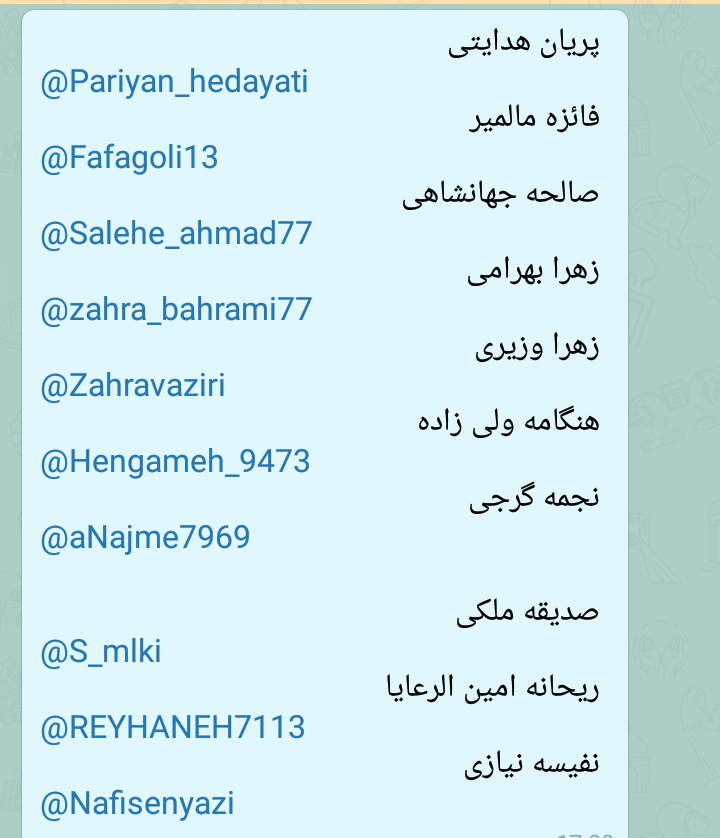This screenshot has width=720, height=838.
Task: Select the @S_mlki username link
Action: (x=100, y=652)
